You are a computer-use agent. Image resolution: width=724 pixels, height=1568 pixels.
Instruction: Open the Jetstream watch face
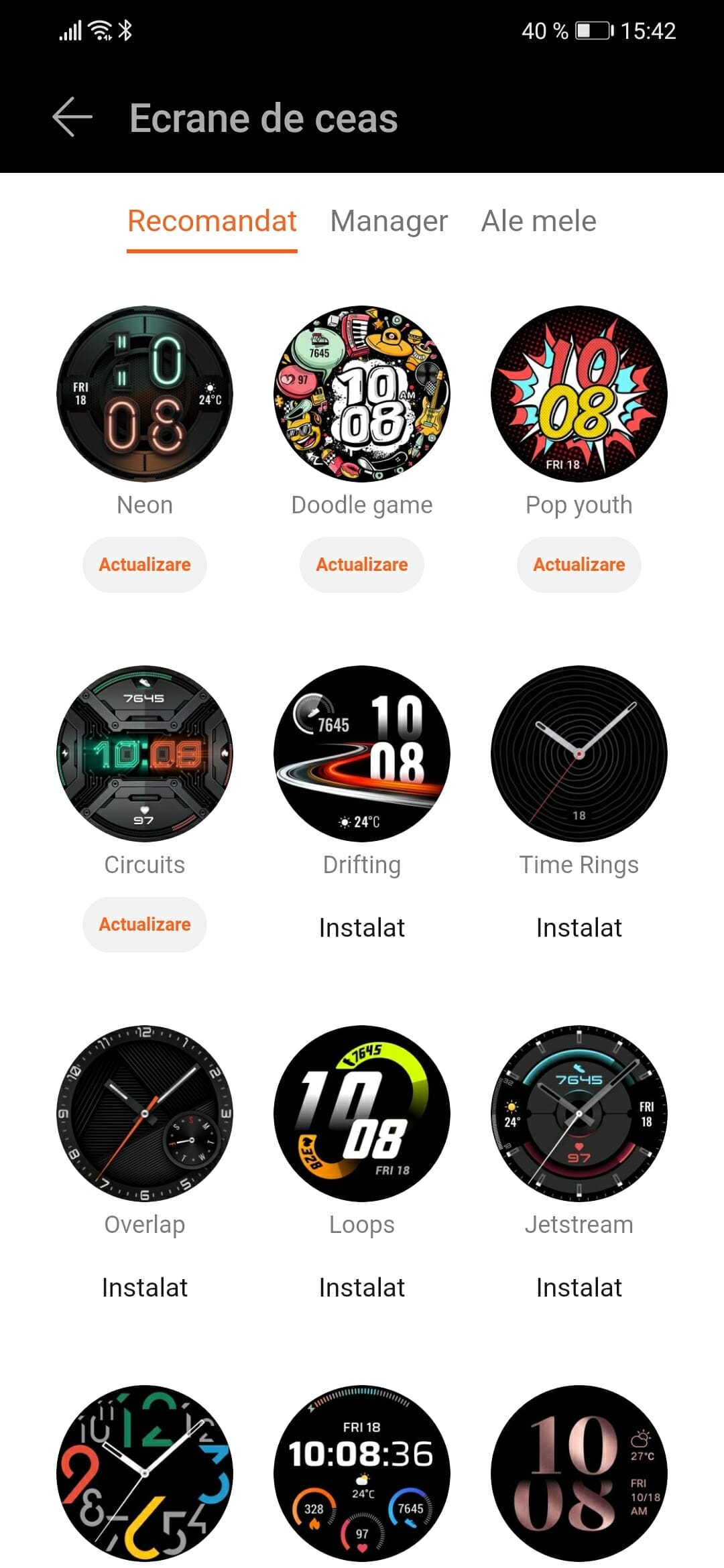click(x=579, y=1113)
